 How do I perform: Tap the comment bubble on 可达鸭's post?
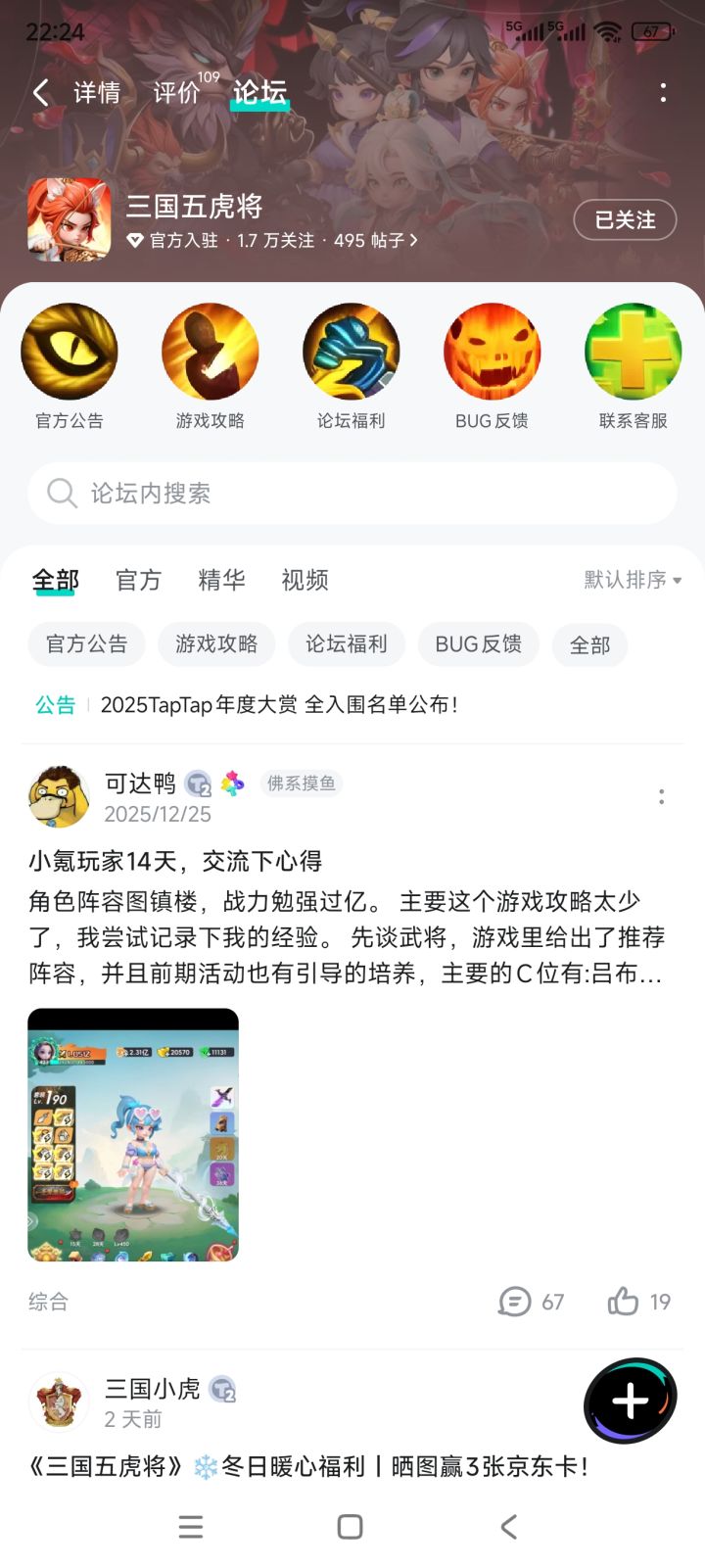[x=514, y=1303]
